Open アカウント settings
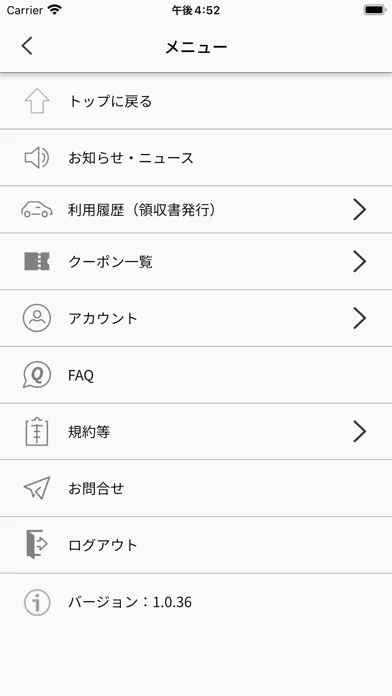Screen dimensions: 392x696 pyautogui.click(x=196, y=318)
